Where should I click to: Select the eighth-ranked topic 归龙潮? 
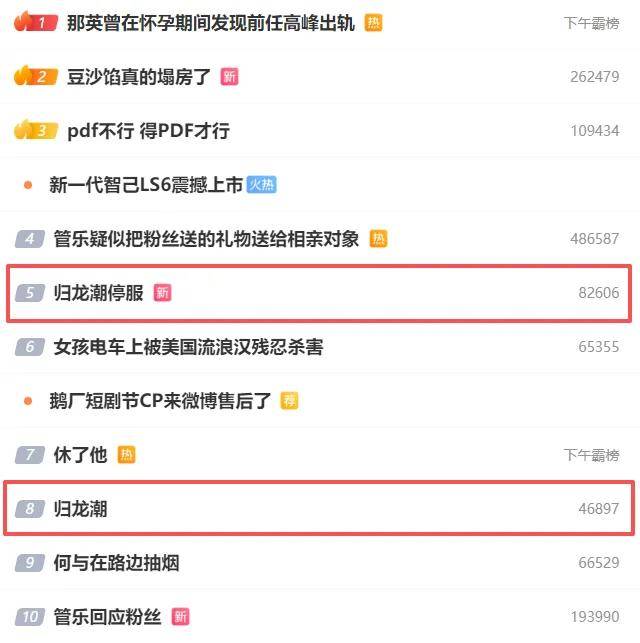pos(80,509)
